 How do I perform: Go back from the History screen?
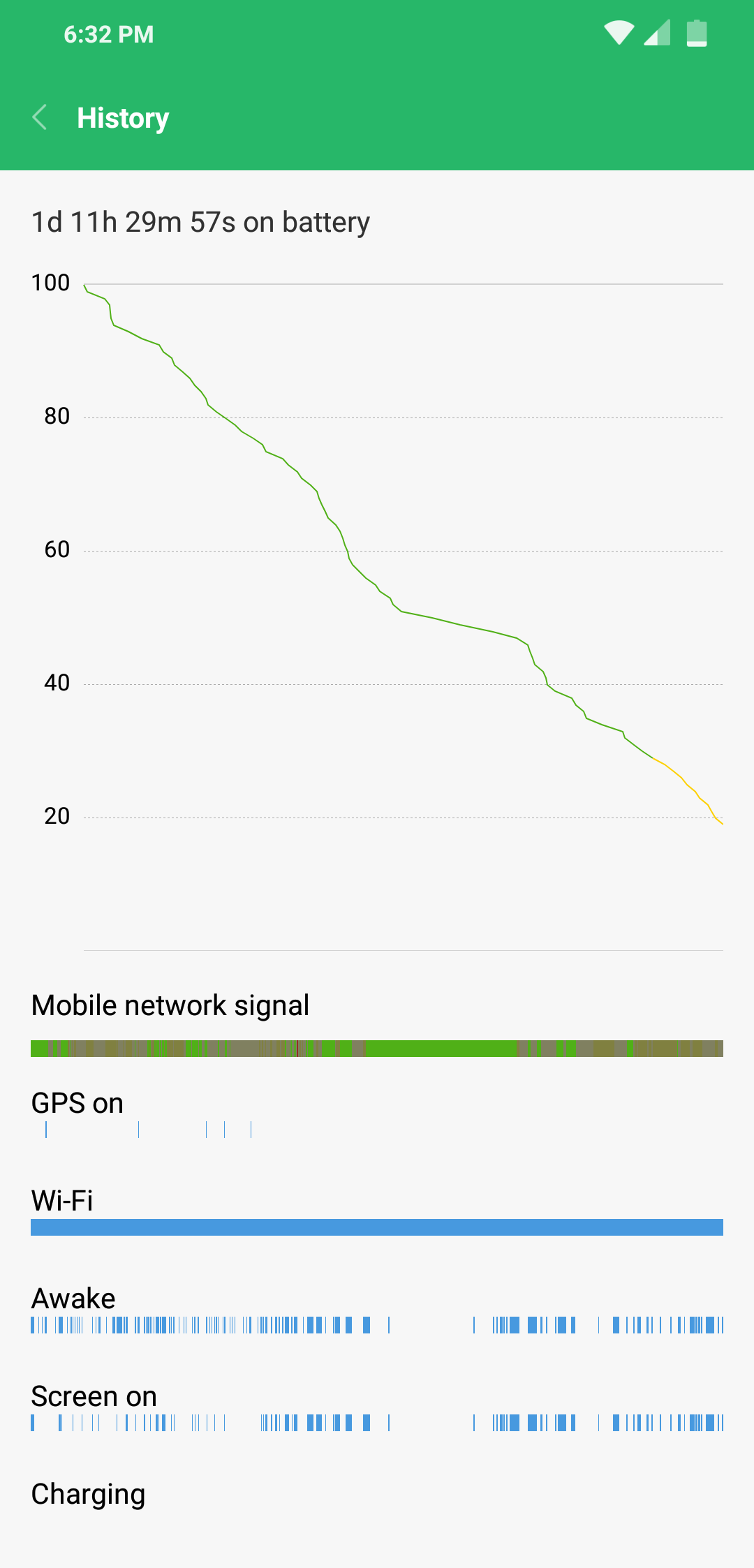coord(40,117)
